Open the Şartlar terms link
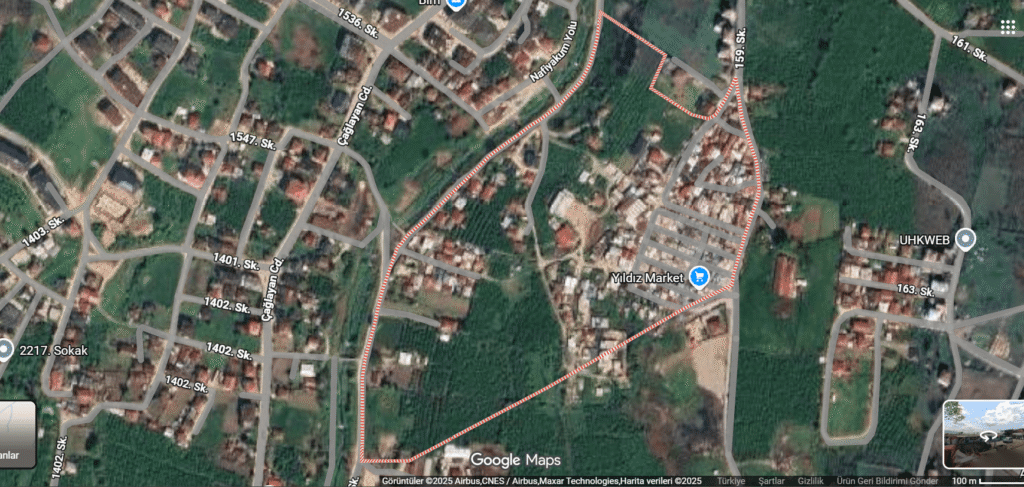 [x=771, y=481]
